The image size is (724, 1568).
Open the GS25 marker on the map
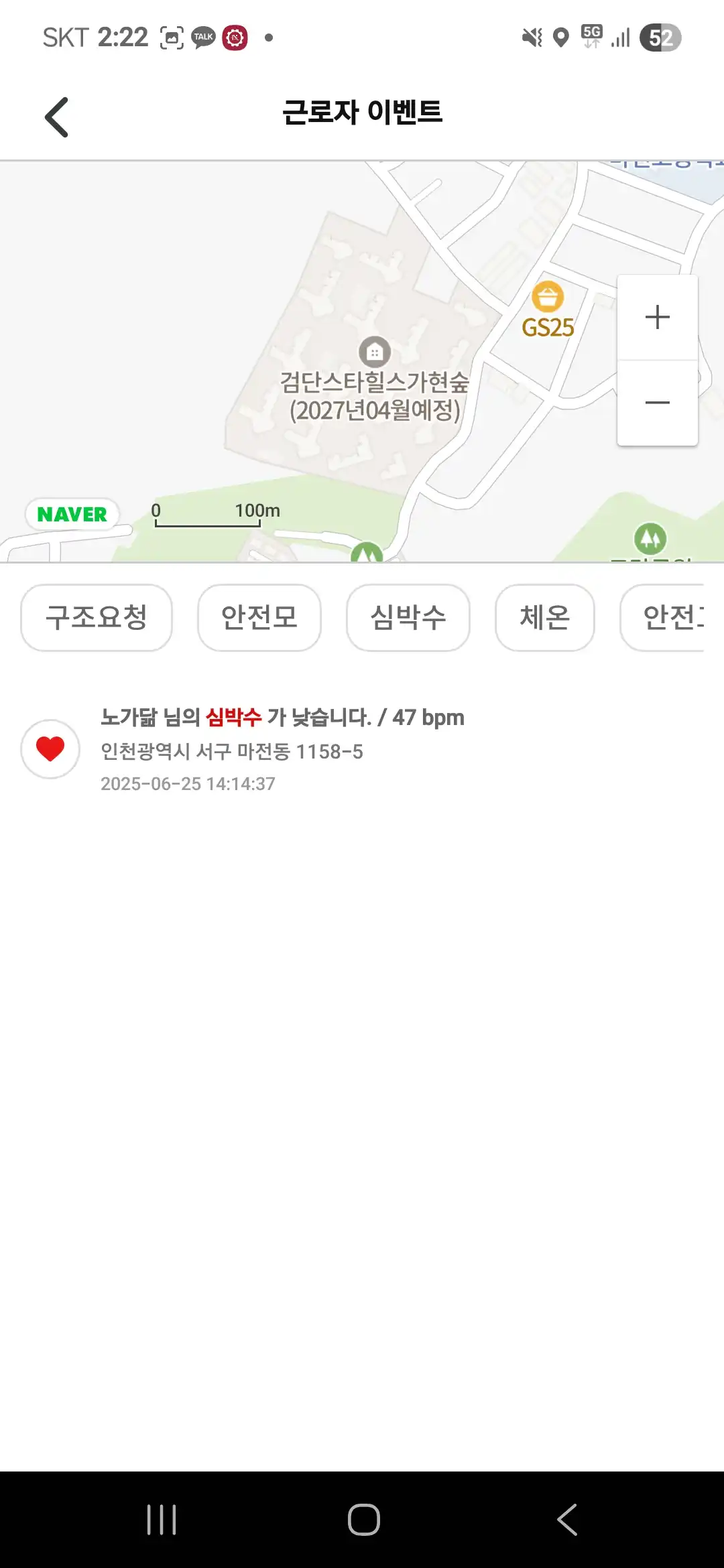(548, 298)
